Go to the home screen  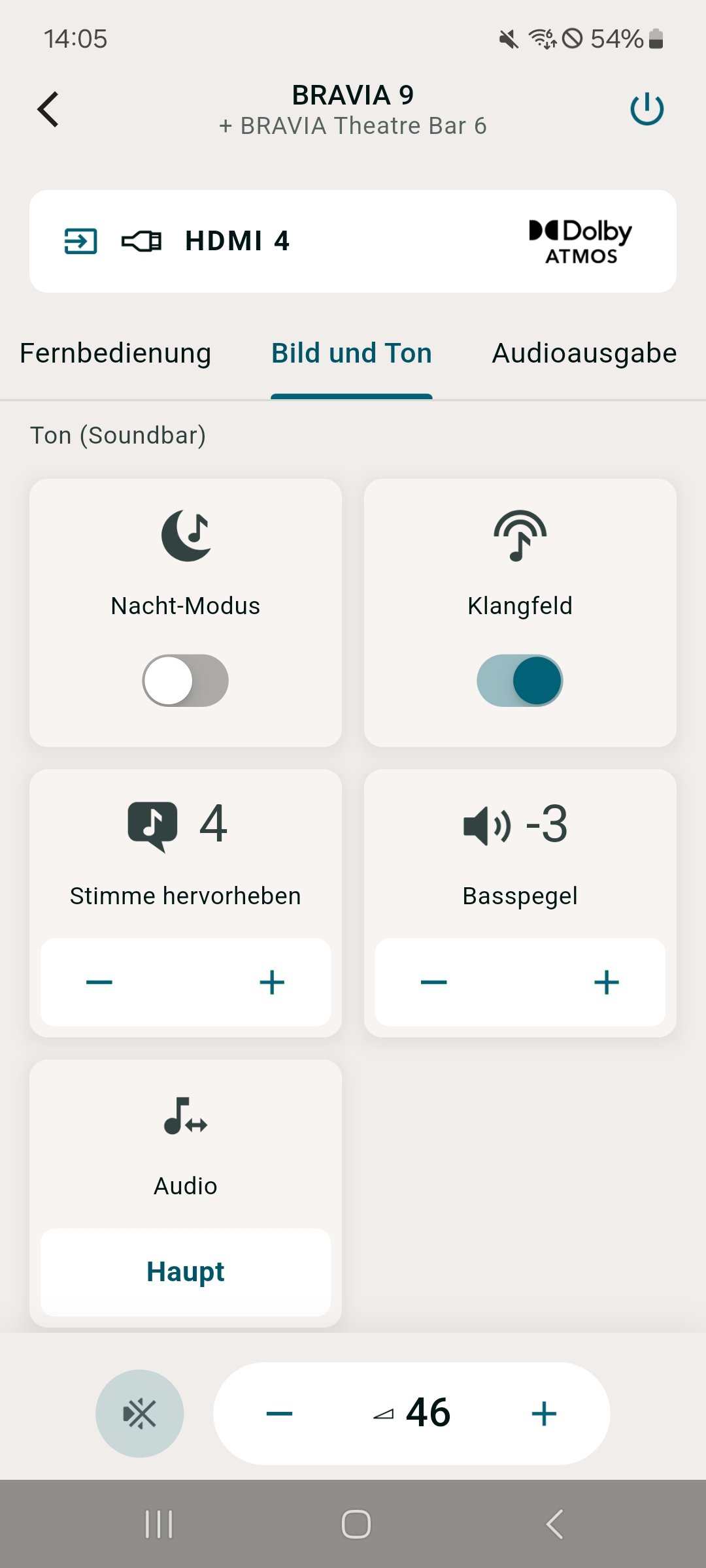coord(356,1524)
